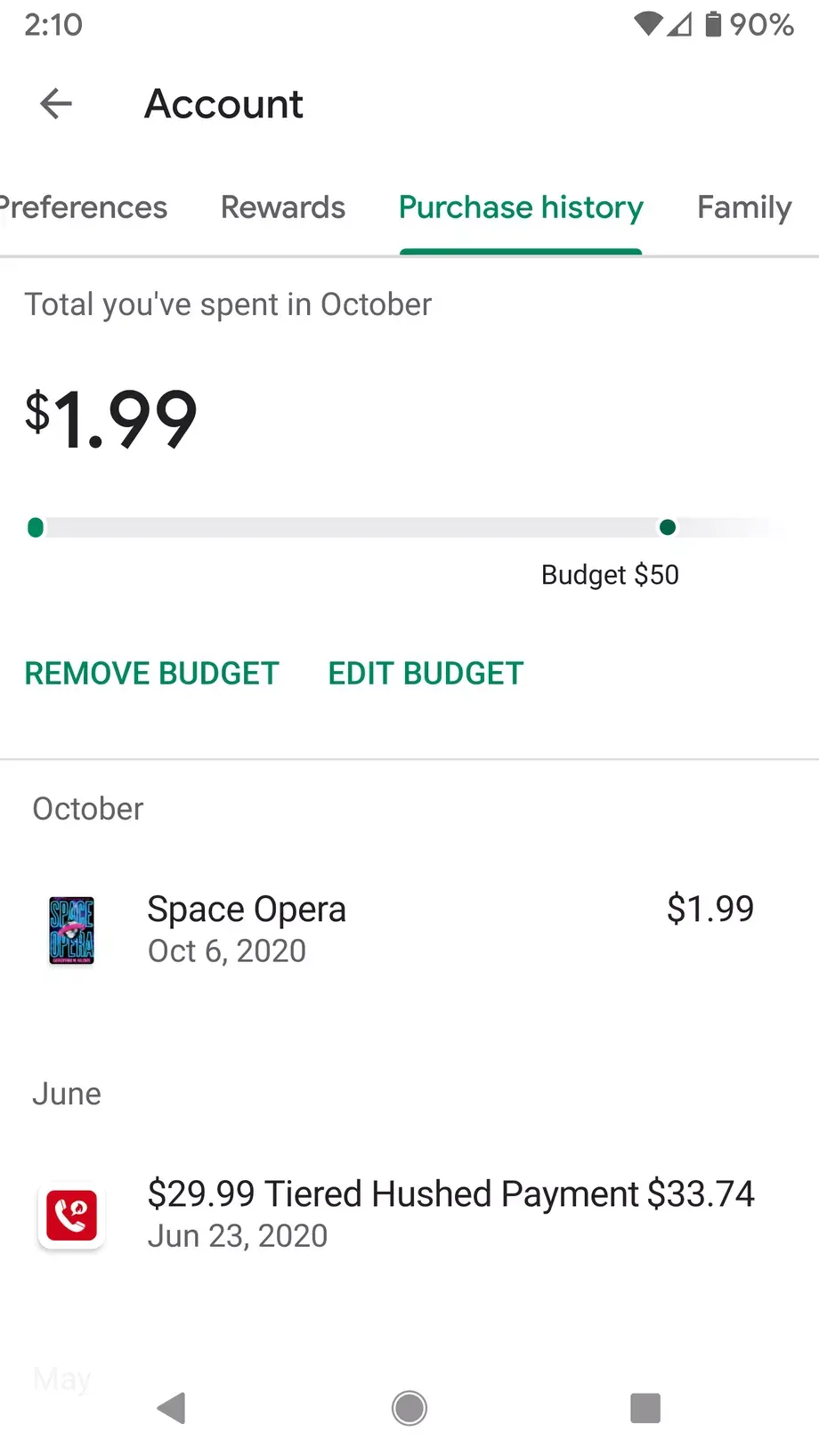Image resolution: width=819 pixels, height=1456 pixels.
Task: Open the Family tab
Action: (x=743, y=207)
